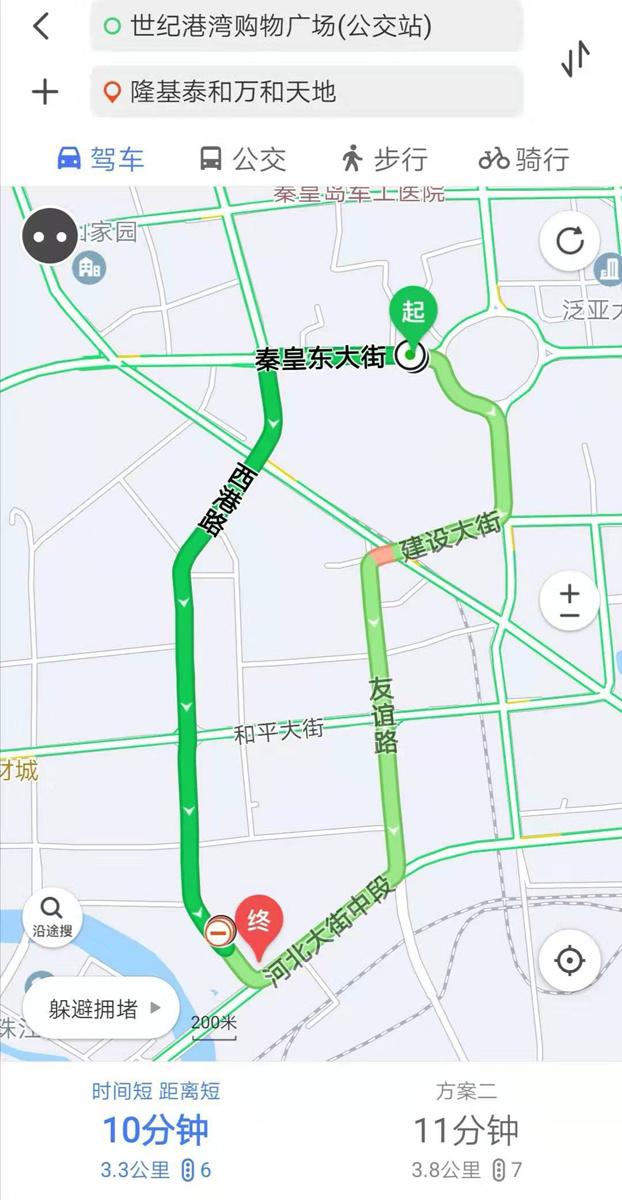
Task: Switch to the 骑行 cycling tab
Action: click(524, 159)
